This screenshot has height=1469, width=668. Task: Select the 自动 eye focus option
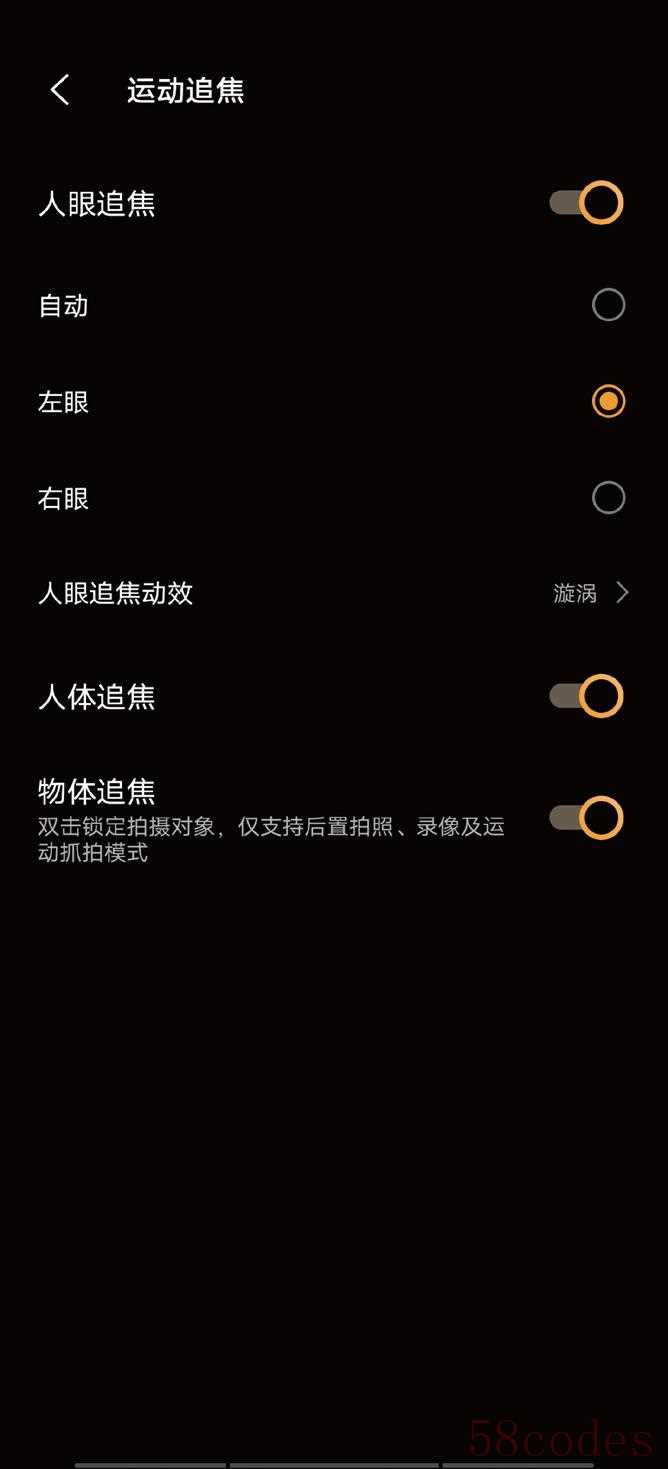tap(608, 305)
